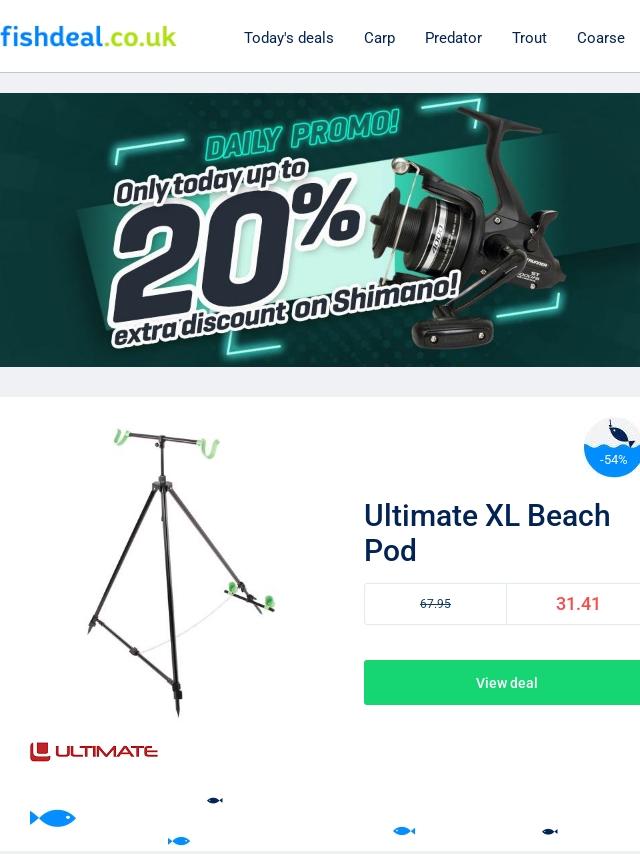This screenshot has height=854, width=640.
Task: Browse the Predator category
Action: (x=453, y=38)
